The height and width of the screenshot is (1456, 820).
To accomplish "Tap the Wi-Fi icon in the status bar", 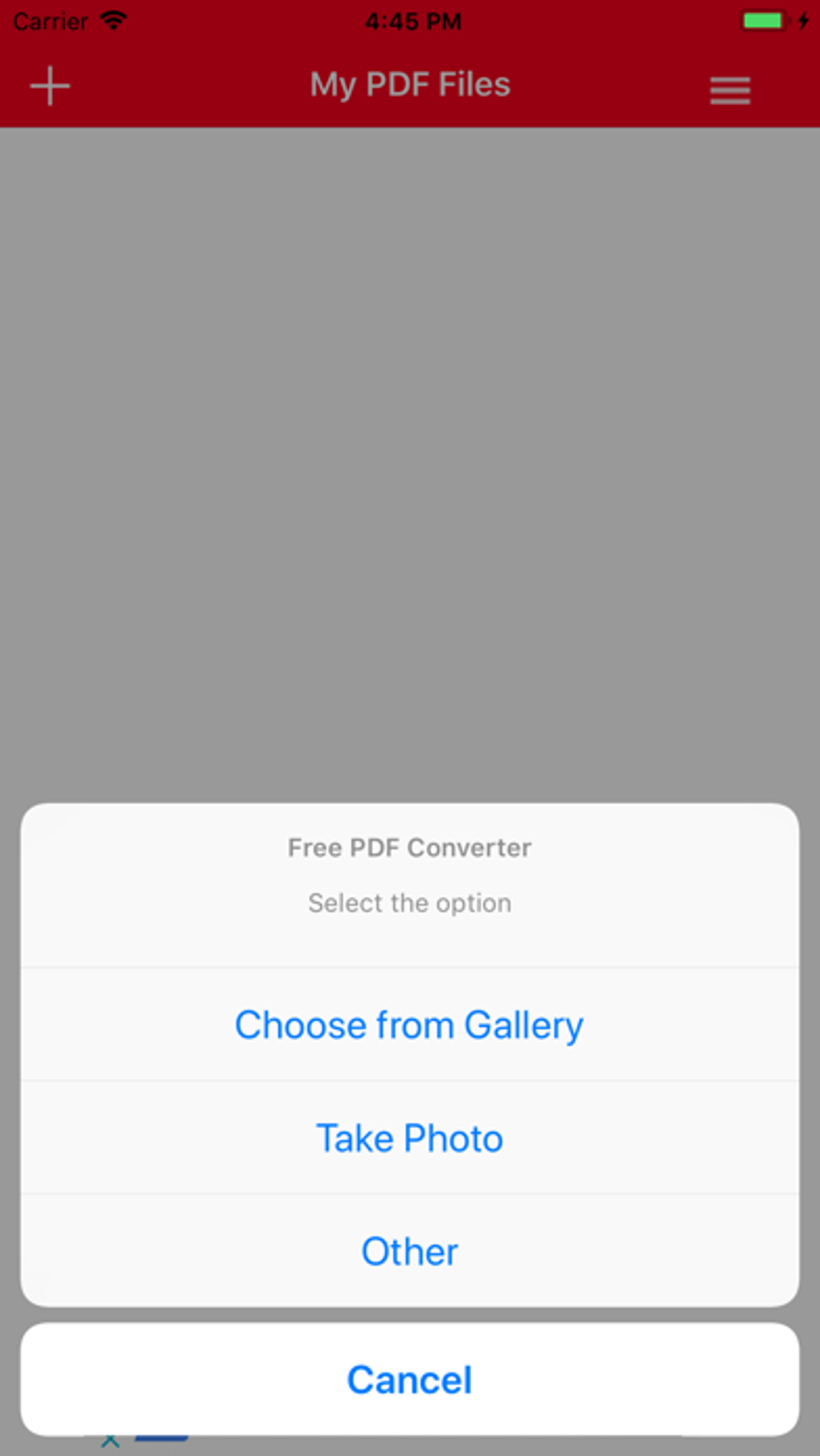I will tap(113, 20).
